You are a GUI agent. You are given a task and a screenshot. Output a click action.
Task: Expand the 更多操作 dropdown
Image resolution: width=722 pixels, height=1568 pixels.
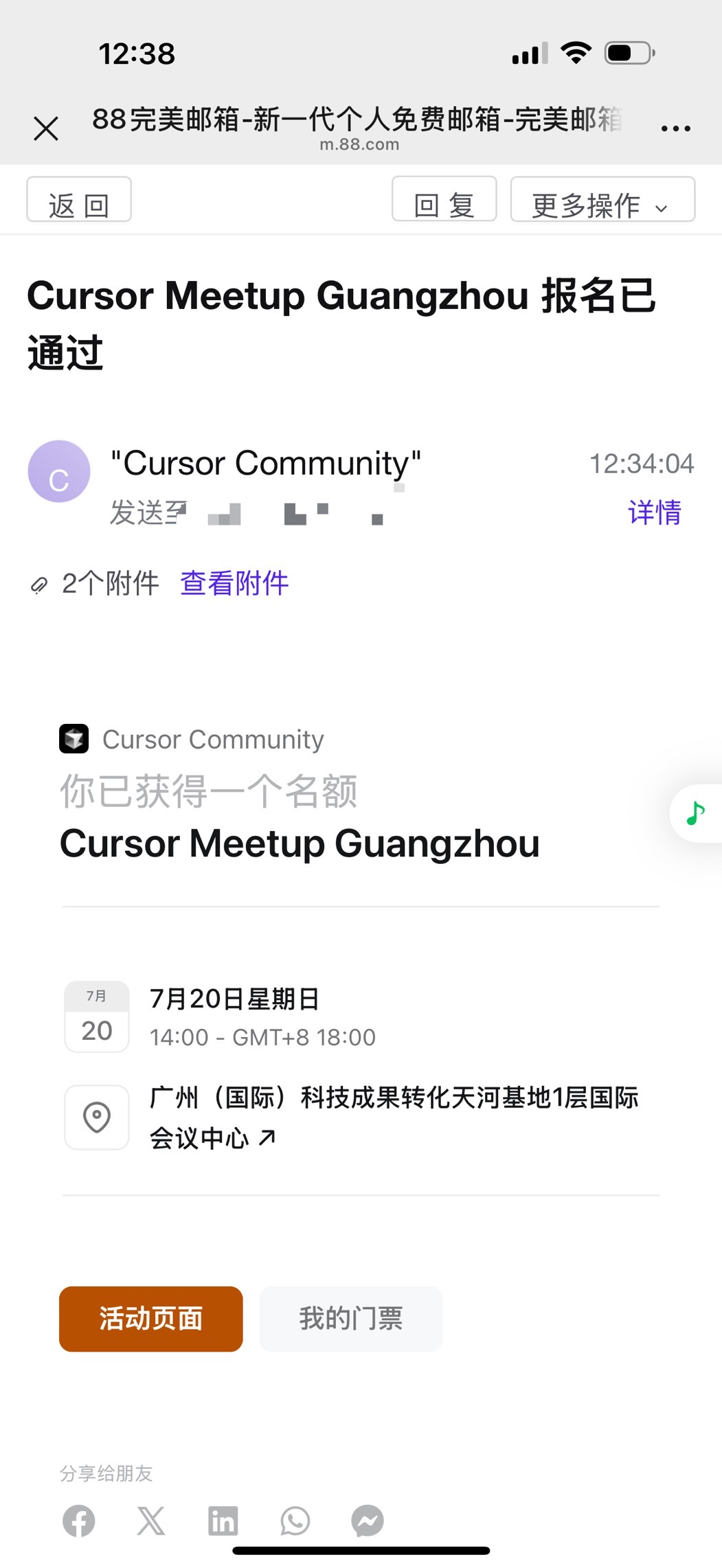tap(602, 200)
